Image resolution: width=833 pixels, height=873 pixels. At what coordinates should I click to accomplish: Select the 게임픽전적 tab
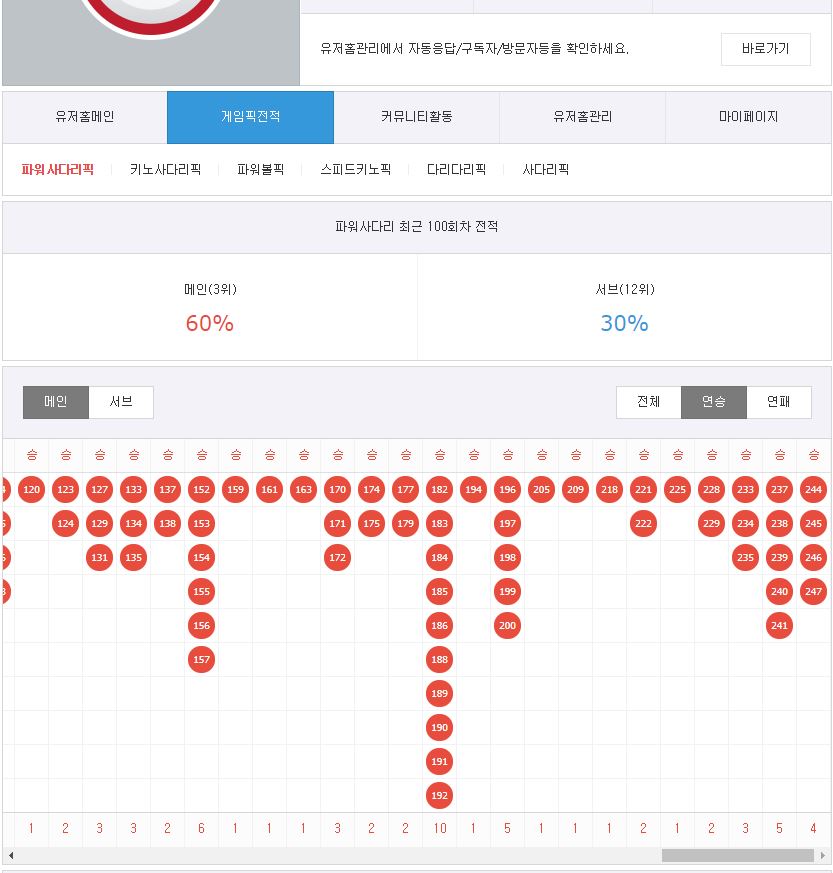coord(250,117)
